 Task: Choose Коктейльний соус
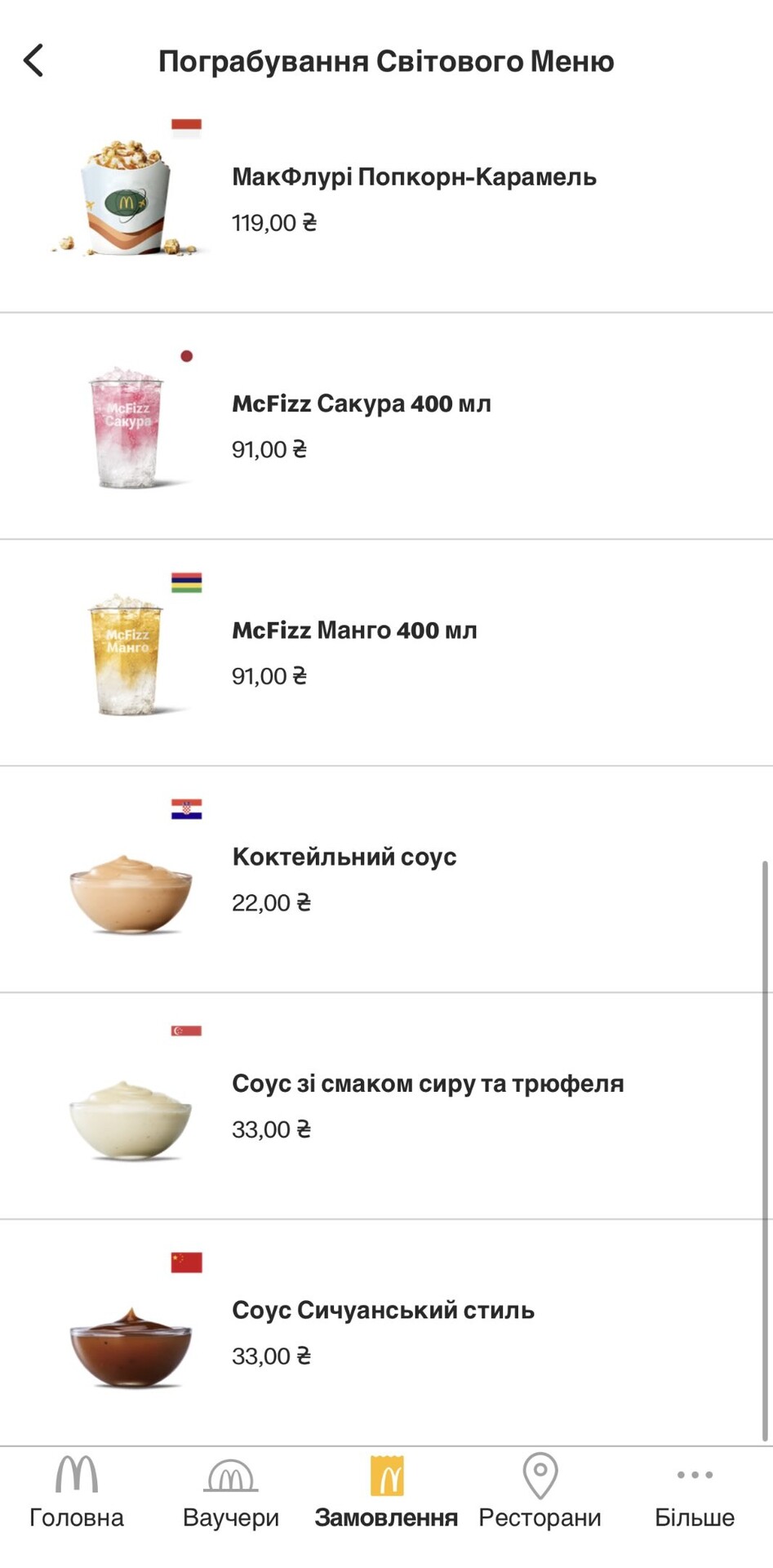pos(344,857)
